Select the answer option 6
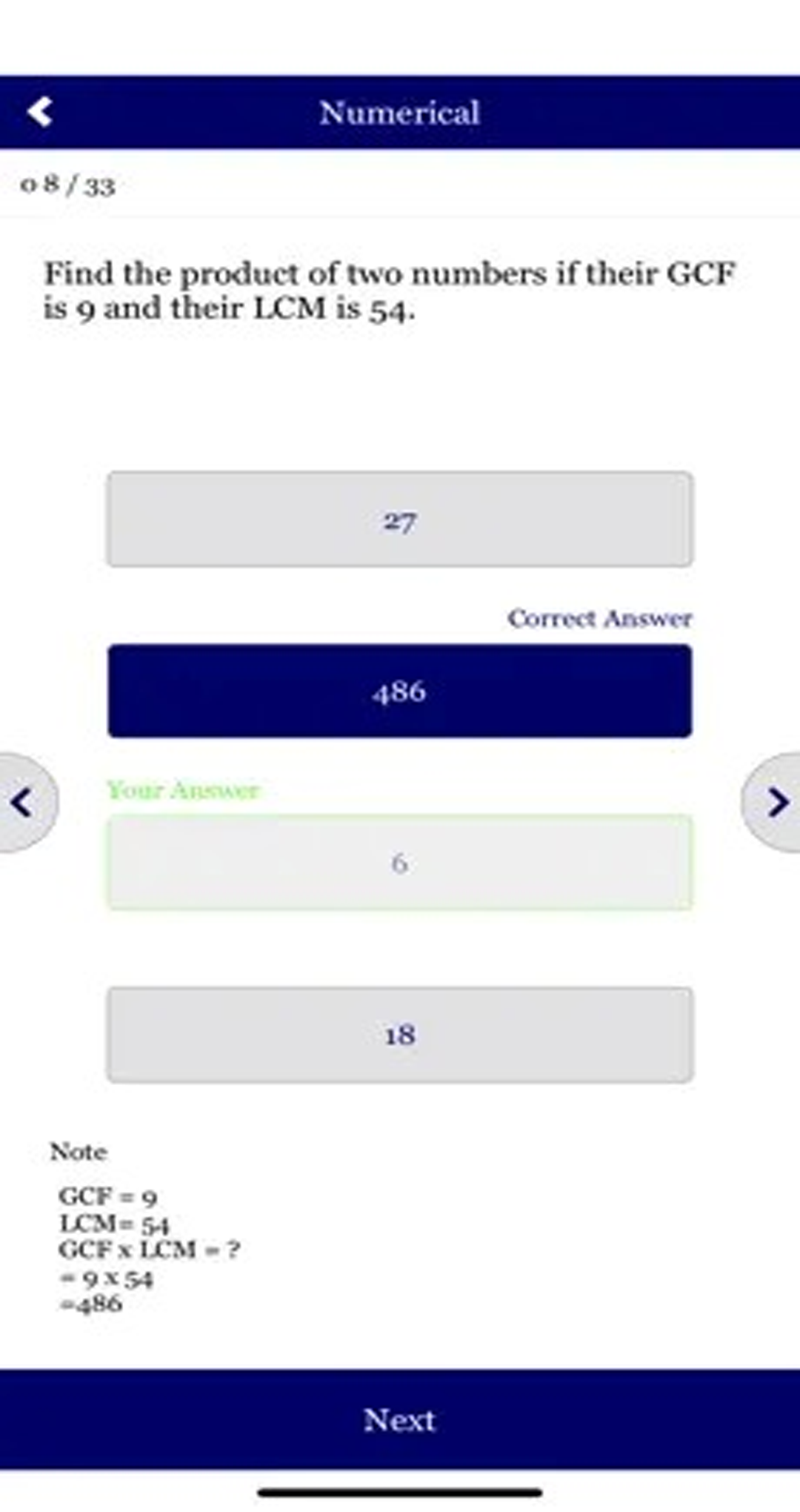Image resolution: width=800 pixels, height=1512 pixels. 400,863
